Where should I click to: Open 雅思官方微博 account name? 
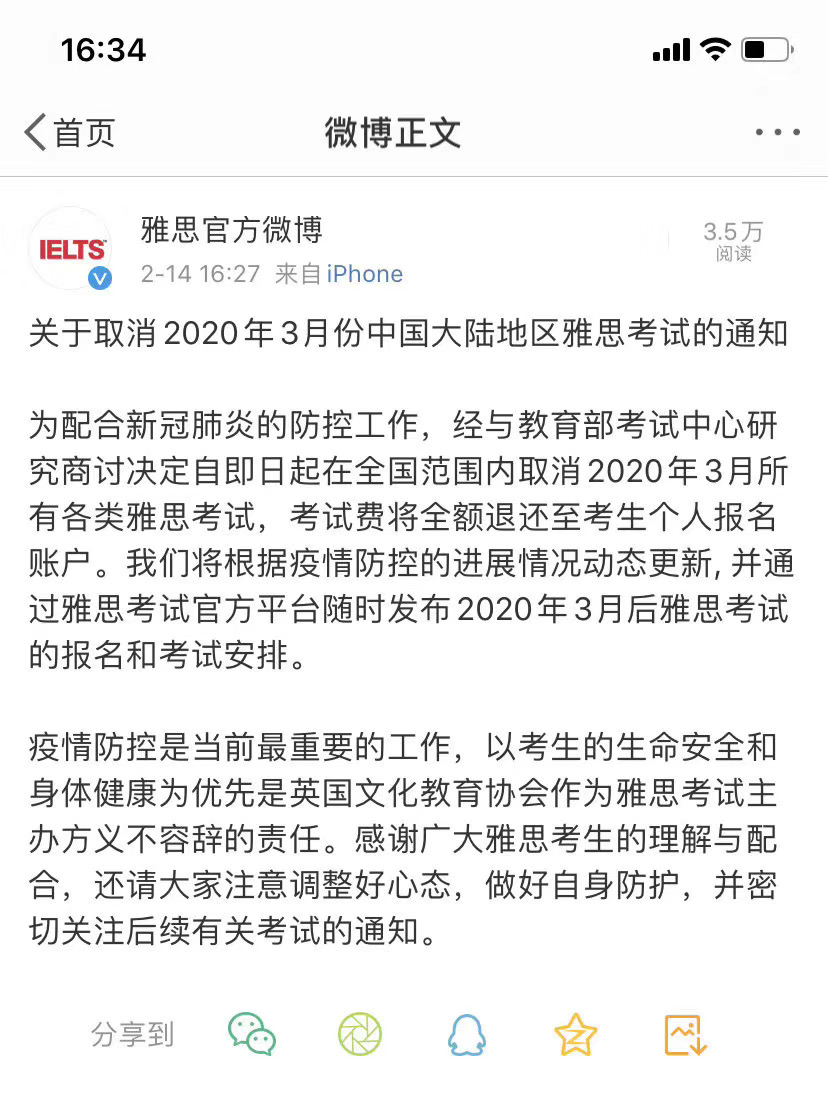pos(231,231)
